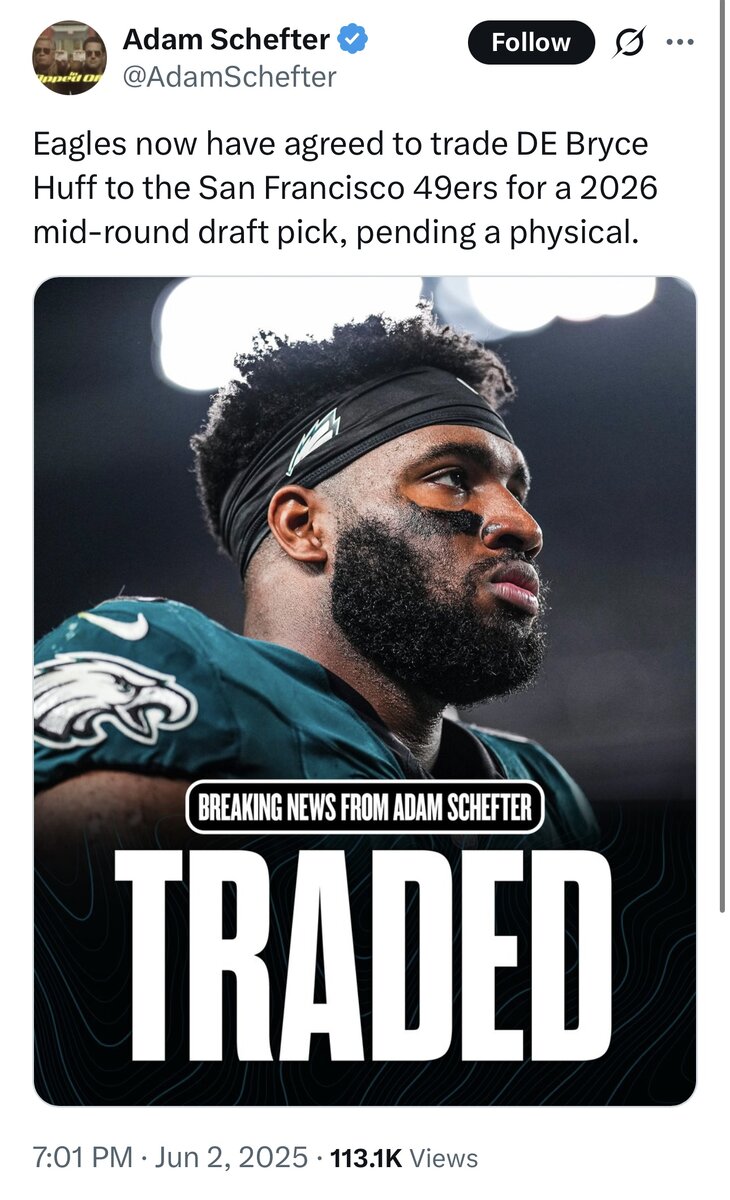Open the tweet's overflow menu

[679, 43]
